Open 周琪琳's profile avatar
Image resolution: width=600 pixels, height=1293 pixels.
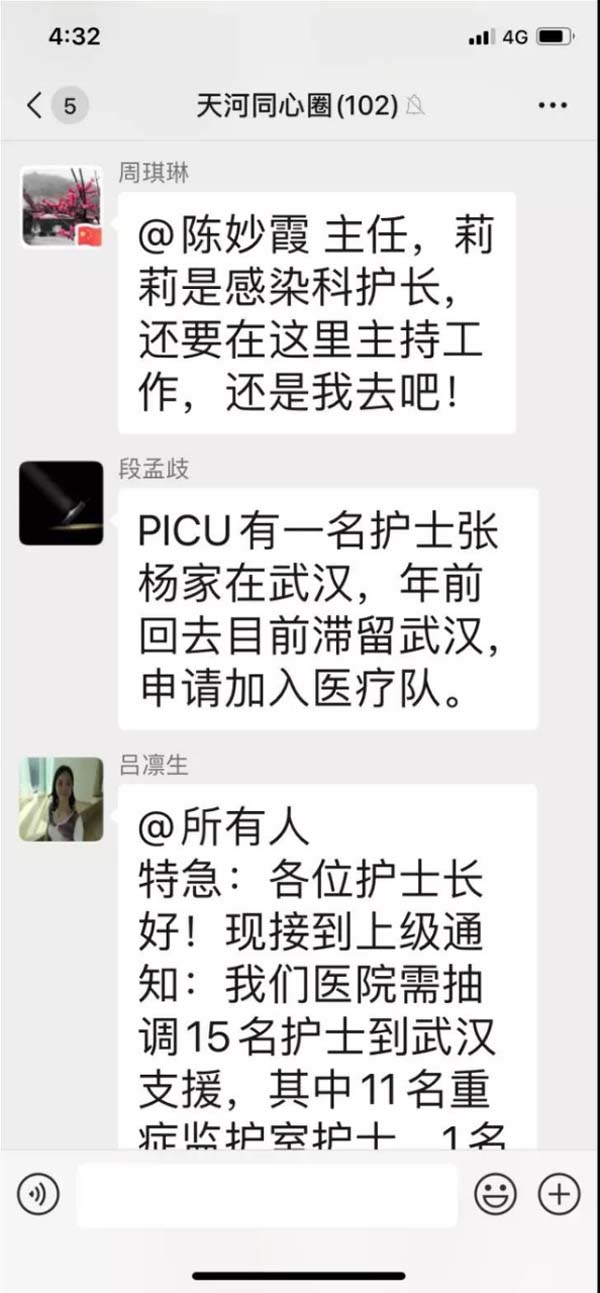[x=61, y=207]
